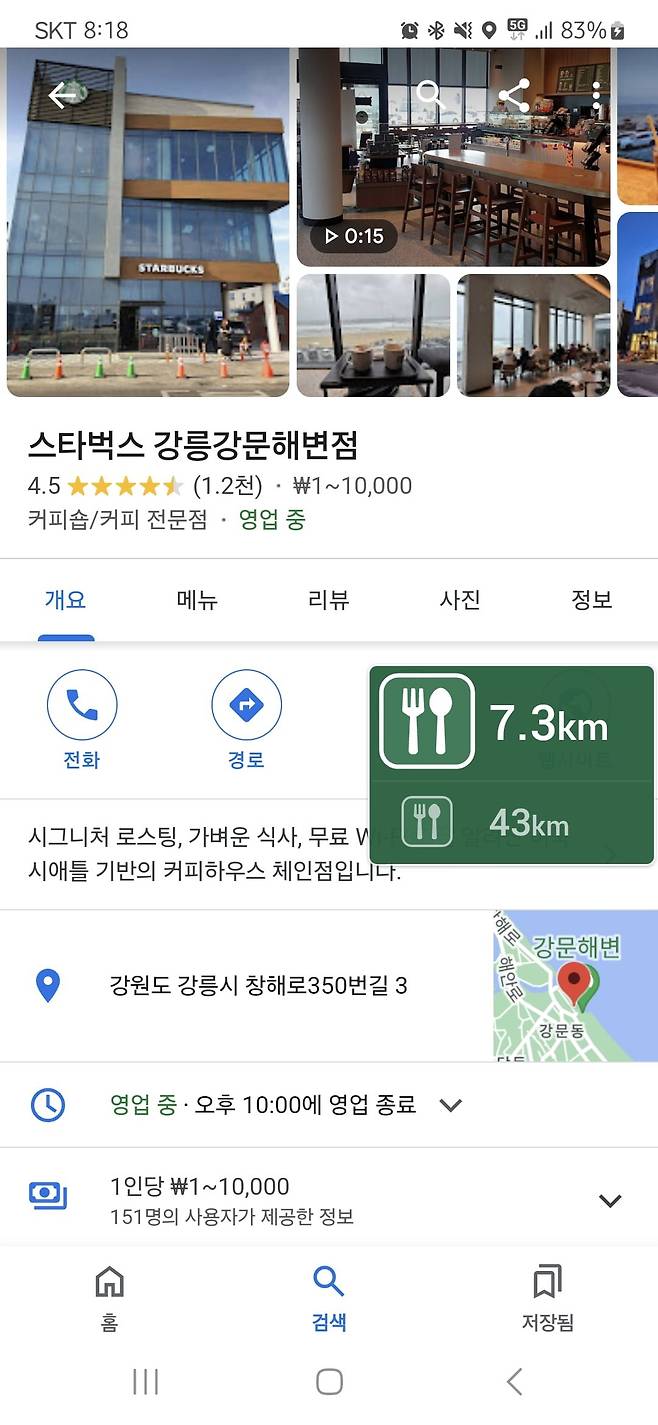Screen dimensions: 658x1425
Task: Open the 강문해변 map preview
Action: tap(575, 986)
